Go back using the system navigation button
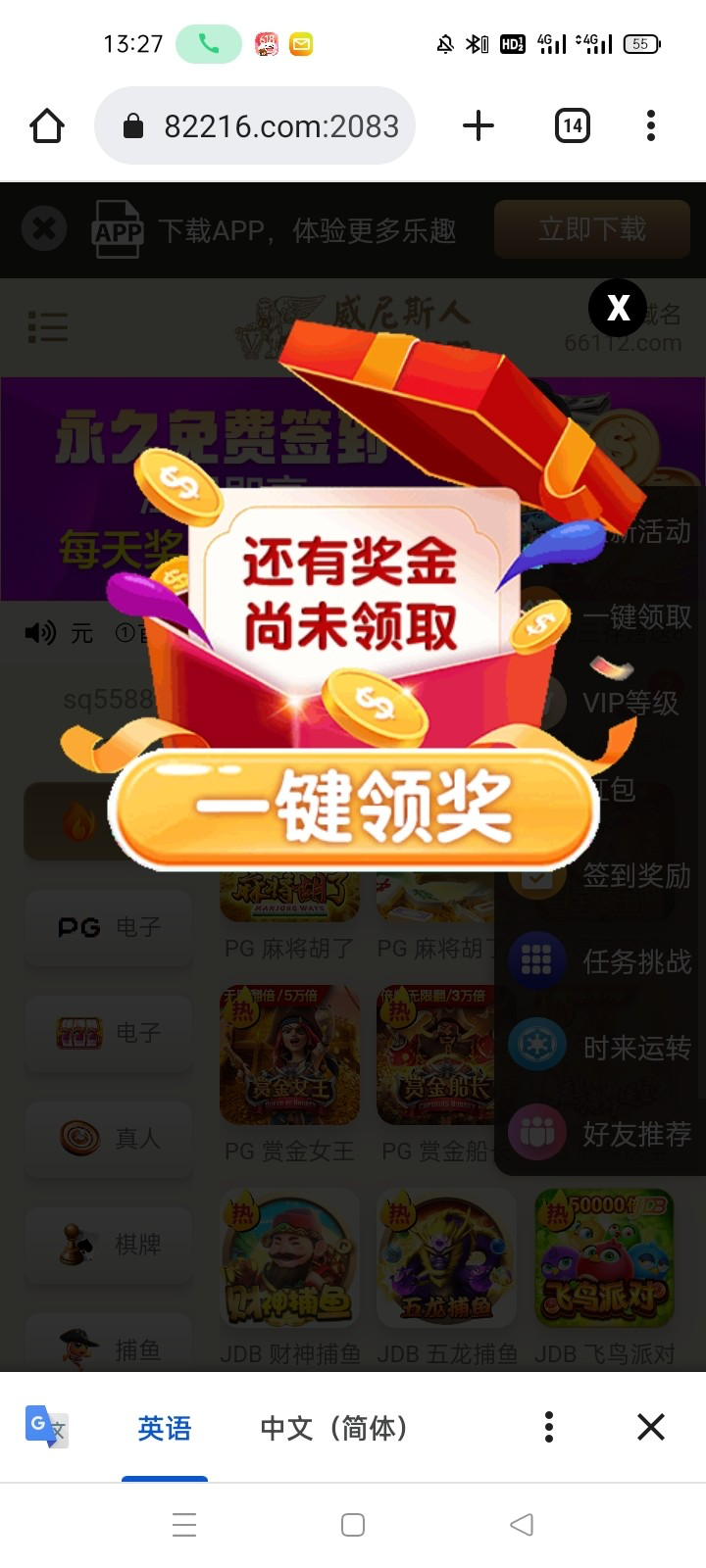 (522, 1524)
